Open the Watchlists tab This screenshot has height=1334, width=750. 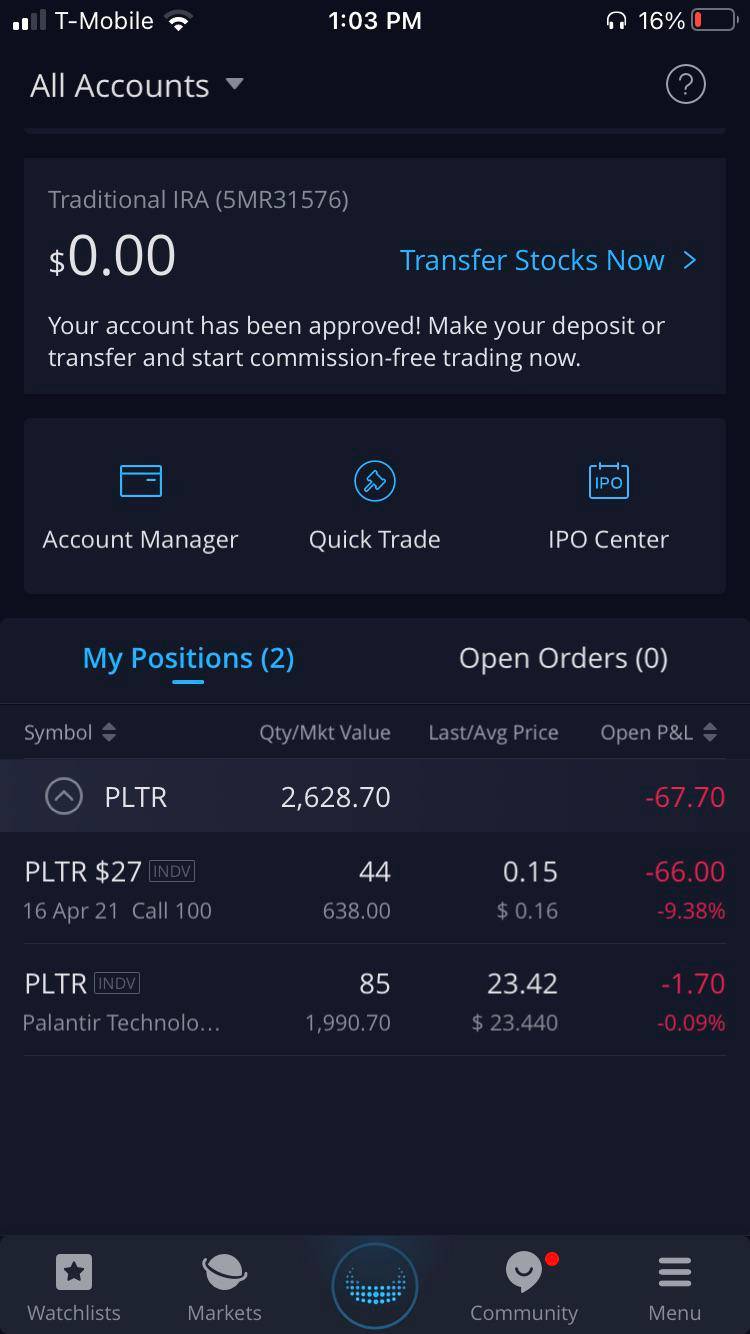tap(74, 1285)
